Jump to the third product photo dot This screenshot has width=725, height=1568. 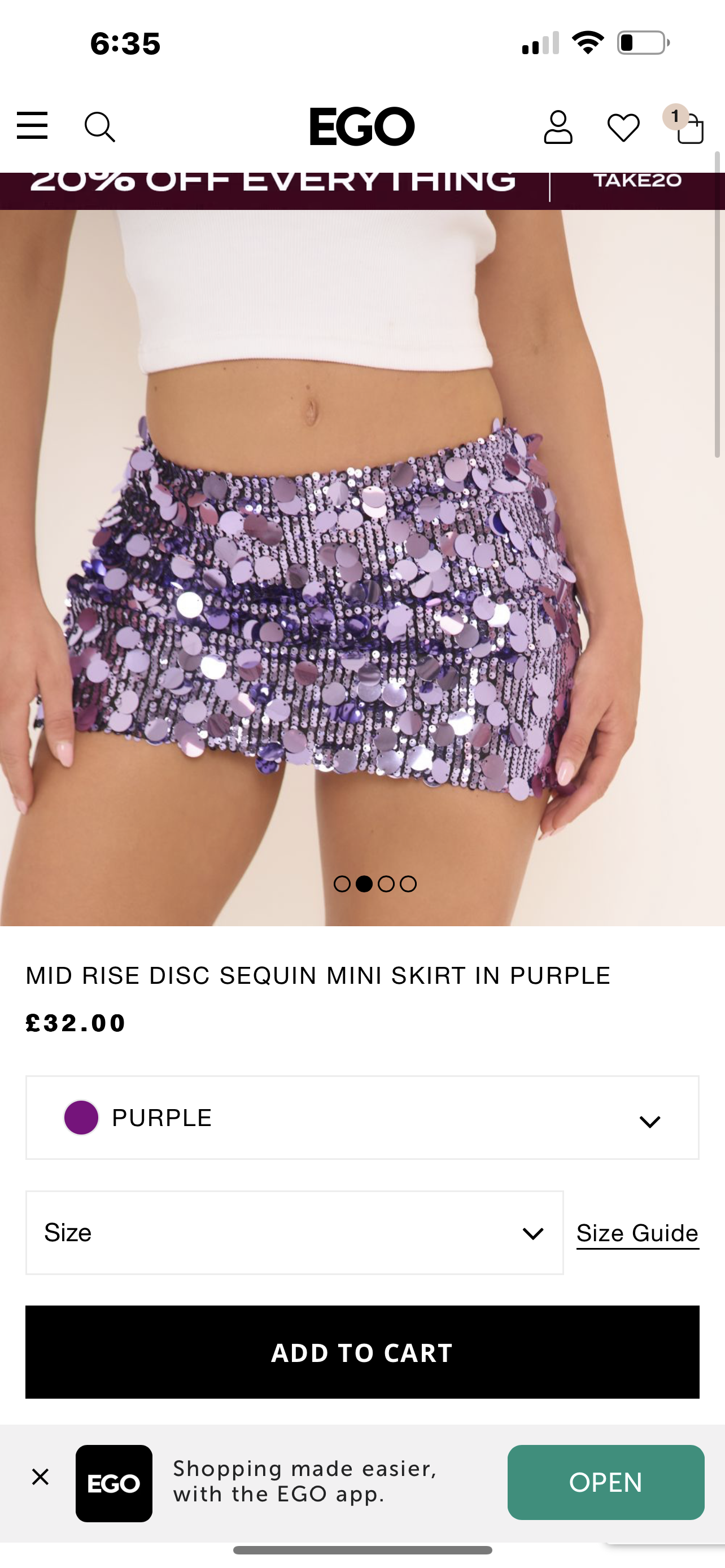pos(386,884)
